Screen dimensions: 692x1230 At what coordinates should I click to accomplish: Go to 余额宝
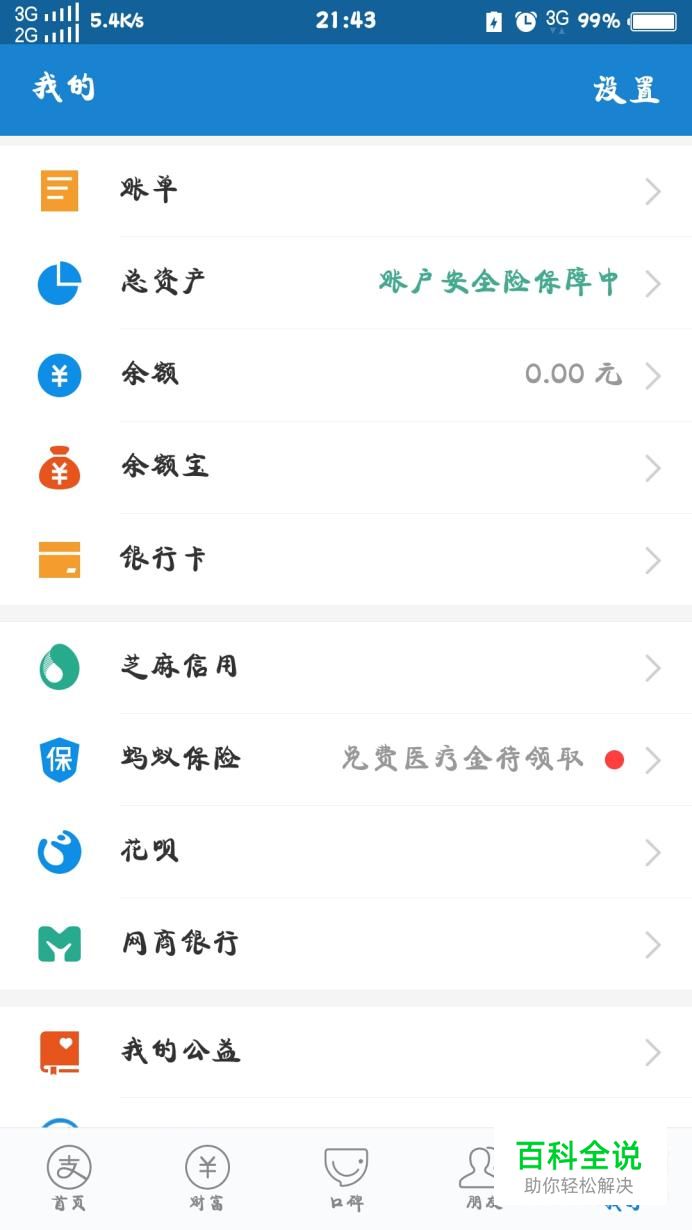pos(345,468)
